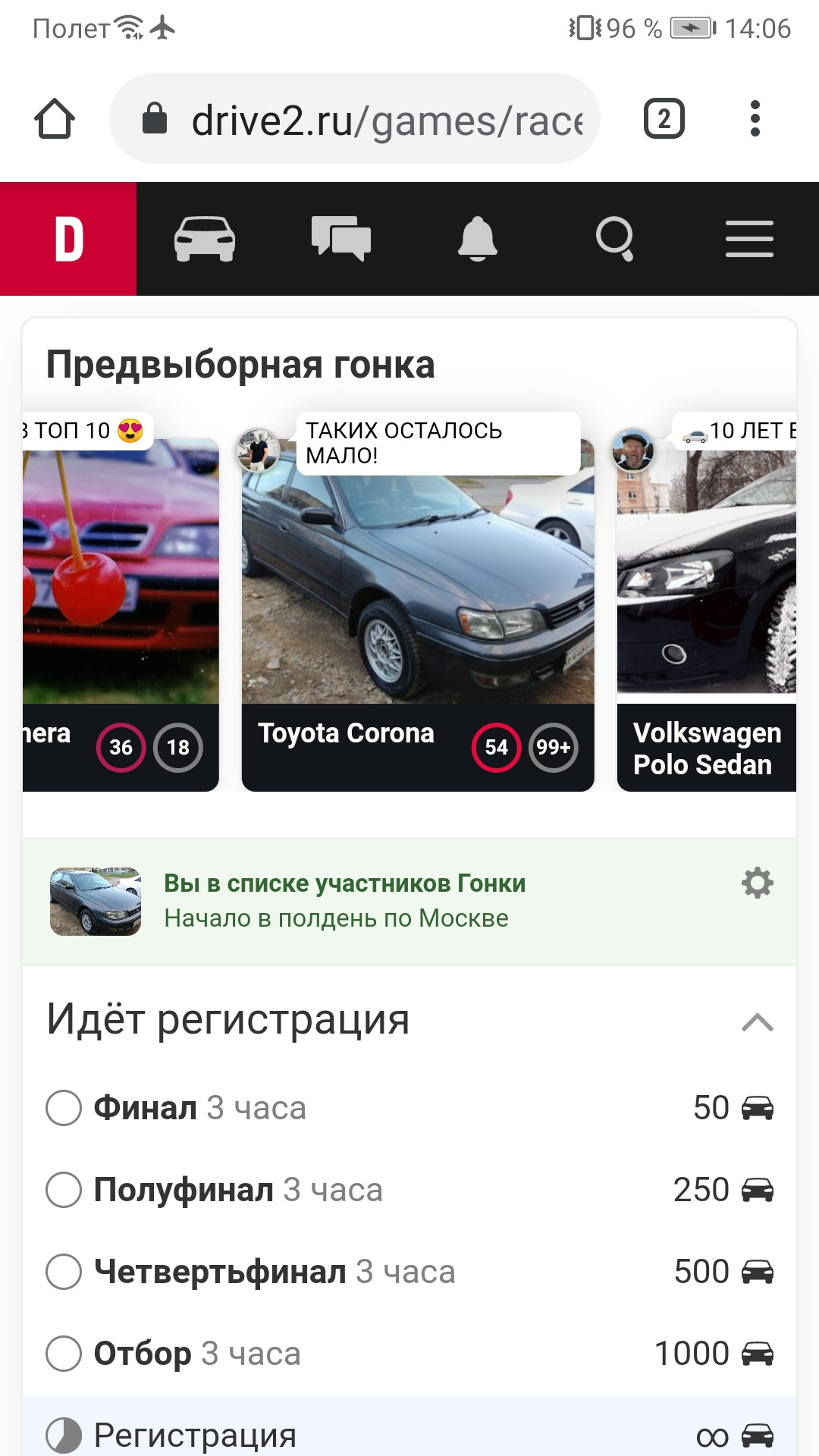Collapse the Идёт регистрация section
This screenshot has width=819, height=1456.
tap(756, 1022)
